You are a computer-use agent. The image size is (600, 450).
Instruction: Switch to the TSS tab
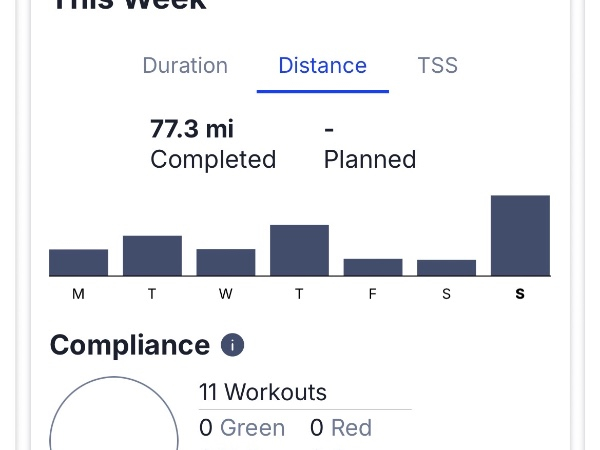pyautogui.click(x=437, y=66)
